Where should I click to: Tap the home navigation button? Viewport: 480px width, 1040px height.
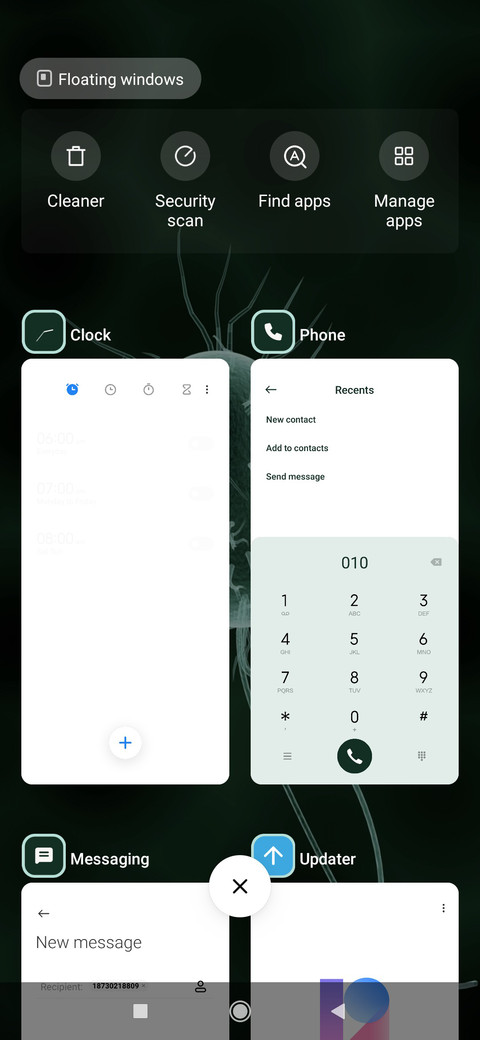pyautogui.click(x=240, y=1011)
